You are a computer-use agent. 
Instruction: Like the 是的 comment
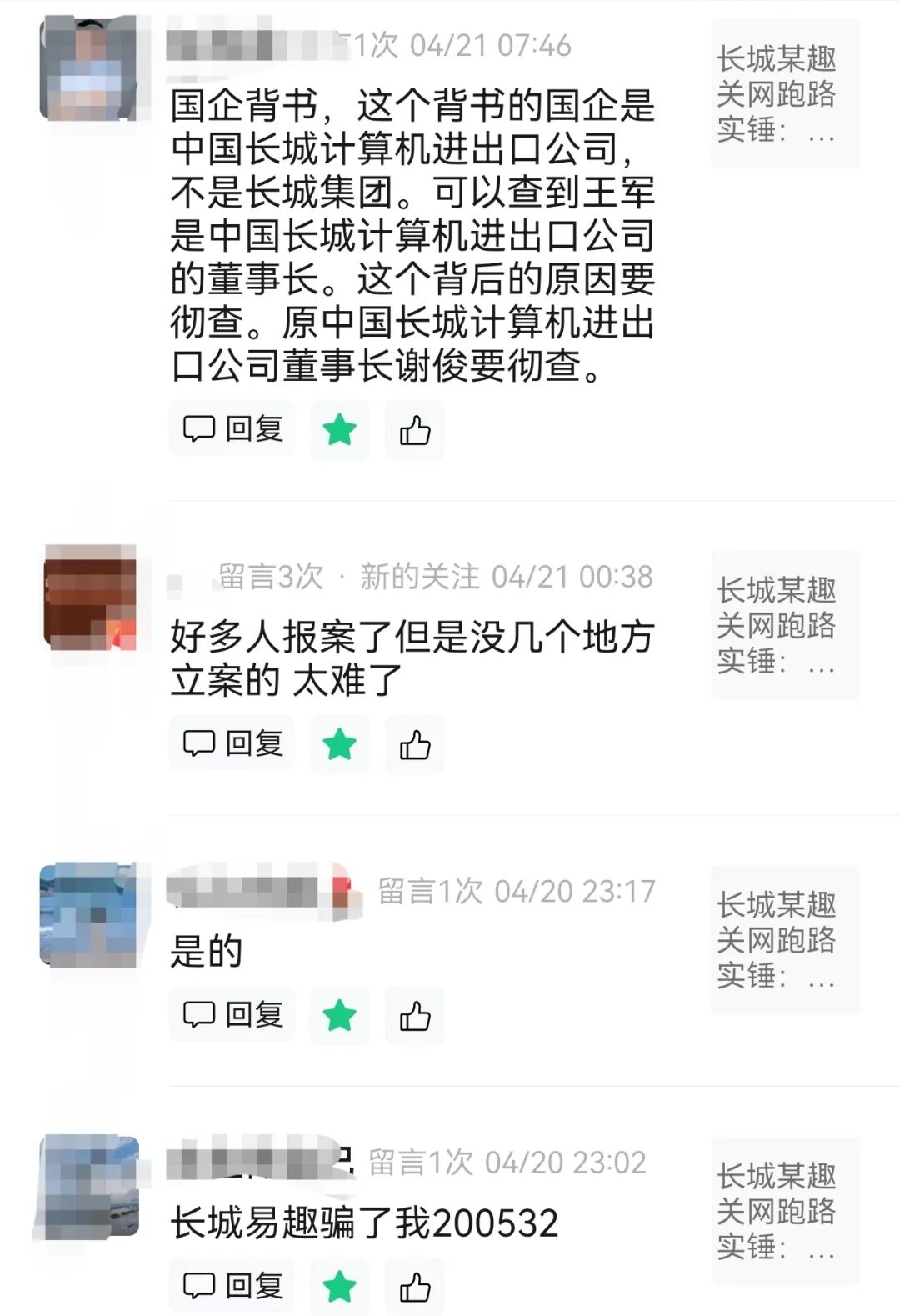tap(414, 1015)
